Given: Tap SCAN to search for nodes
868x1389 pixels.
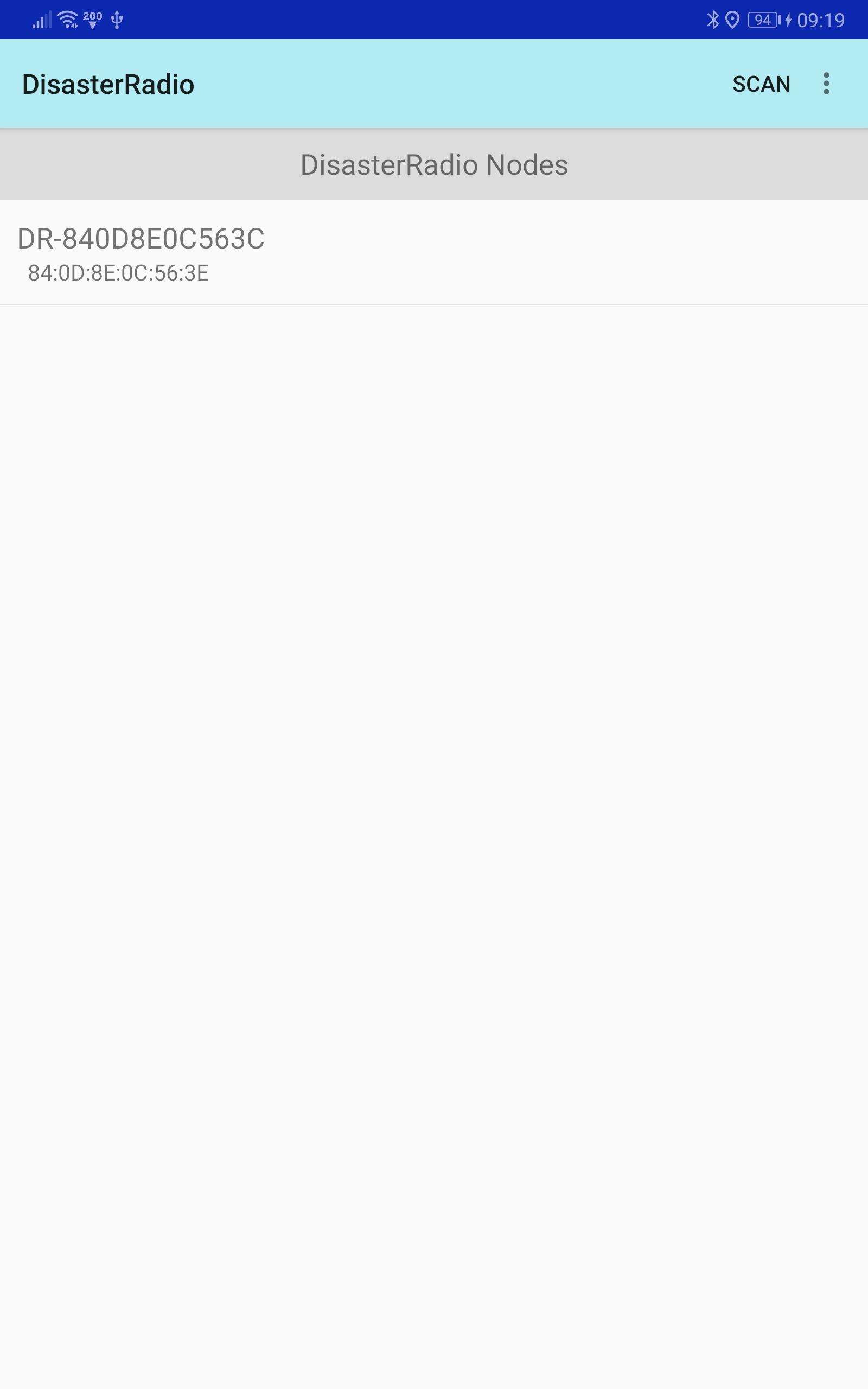Looking at the screenshot, I should [761, 85].
